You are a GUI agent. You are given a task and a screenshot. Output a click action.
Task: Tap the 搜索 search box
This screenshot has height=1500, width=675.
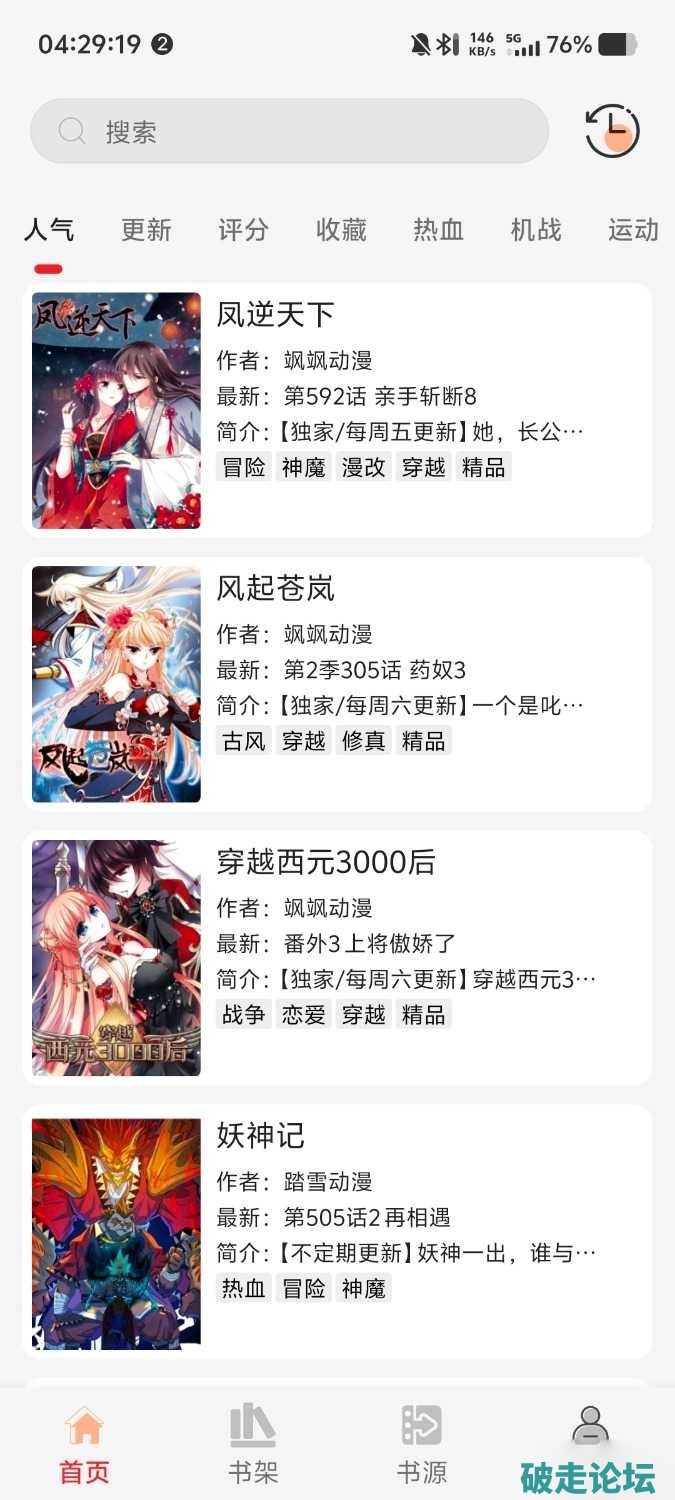[x=289, y=131]
